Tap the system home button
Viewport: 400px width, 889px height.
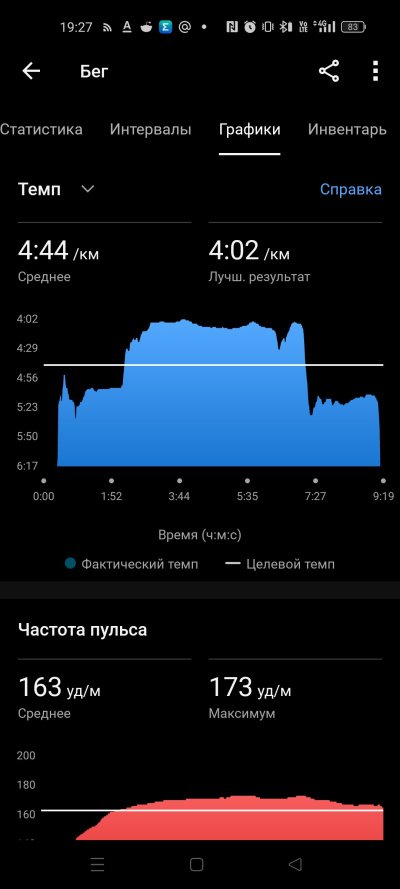[197, 864]
